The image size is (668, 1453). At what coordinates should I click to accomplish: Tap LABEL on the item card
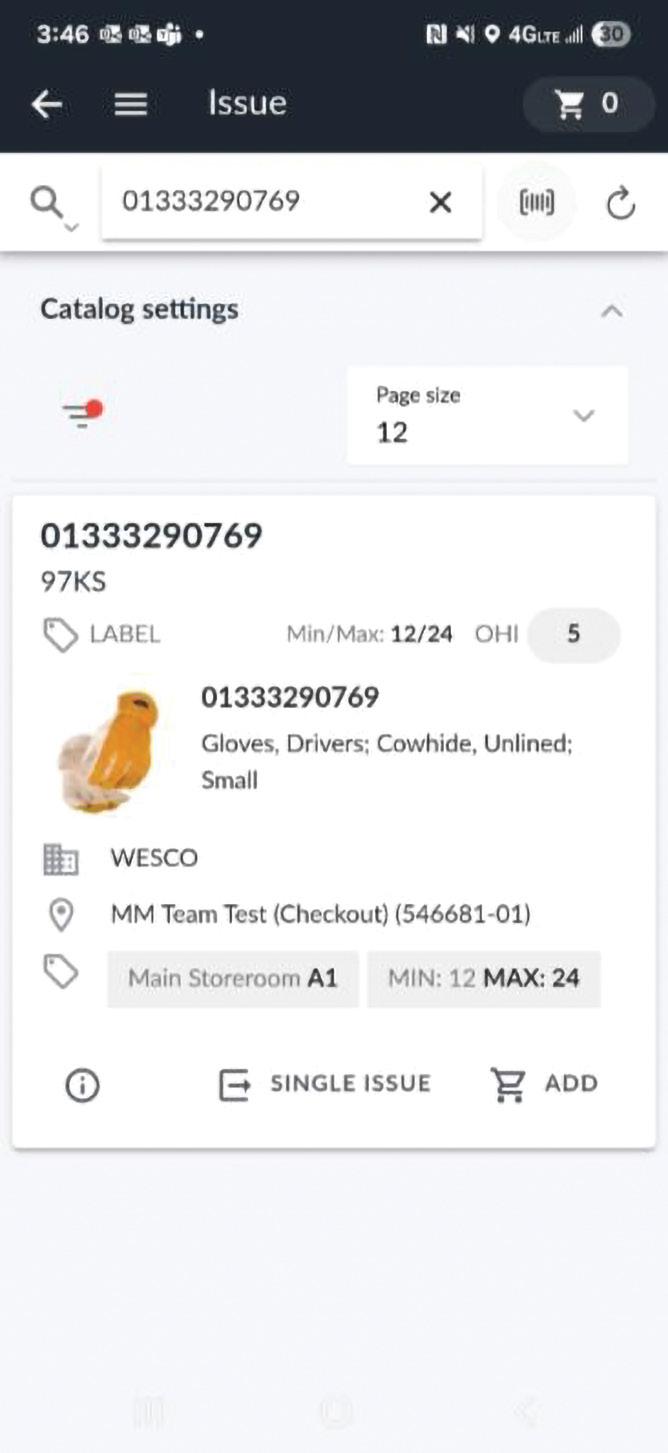tap(103, 634)
